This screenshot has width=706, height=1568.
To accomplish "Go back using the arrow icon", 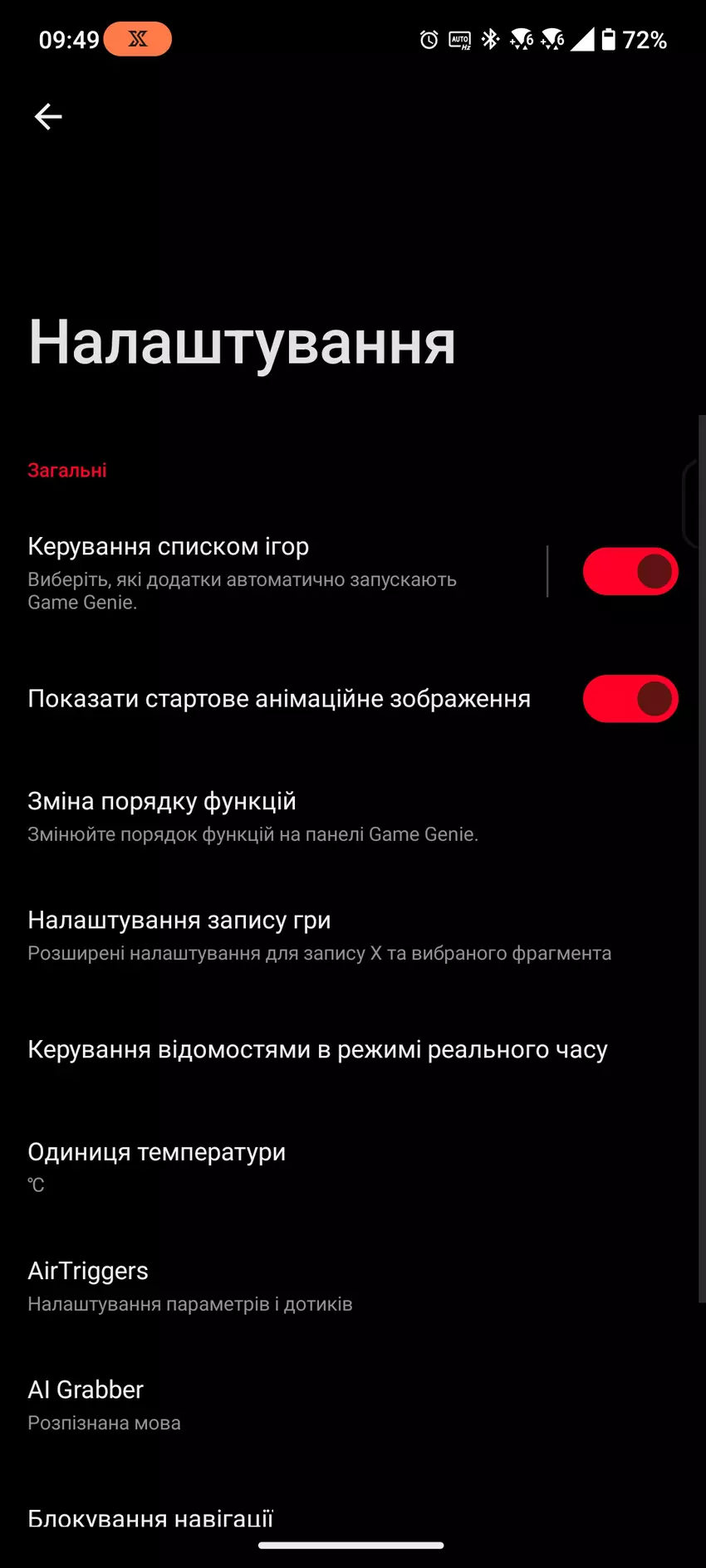I will [48, 117].
